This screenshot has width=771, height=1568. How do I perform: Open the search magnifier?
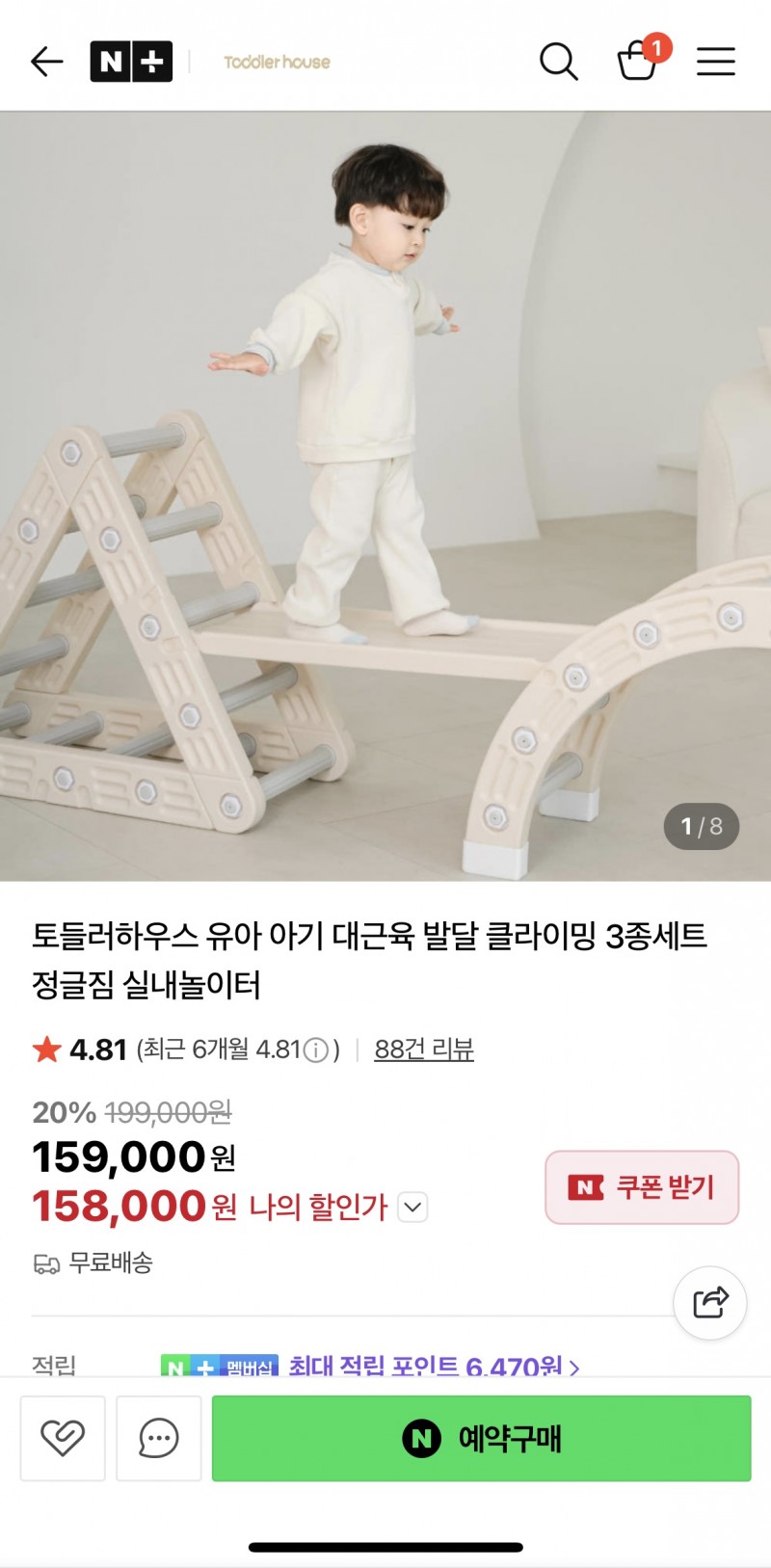[558, 62]
